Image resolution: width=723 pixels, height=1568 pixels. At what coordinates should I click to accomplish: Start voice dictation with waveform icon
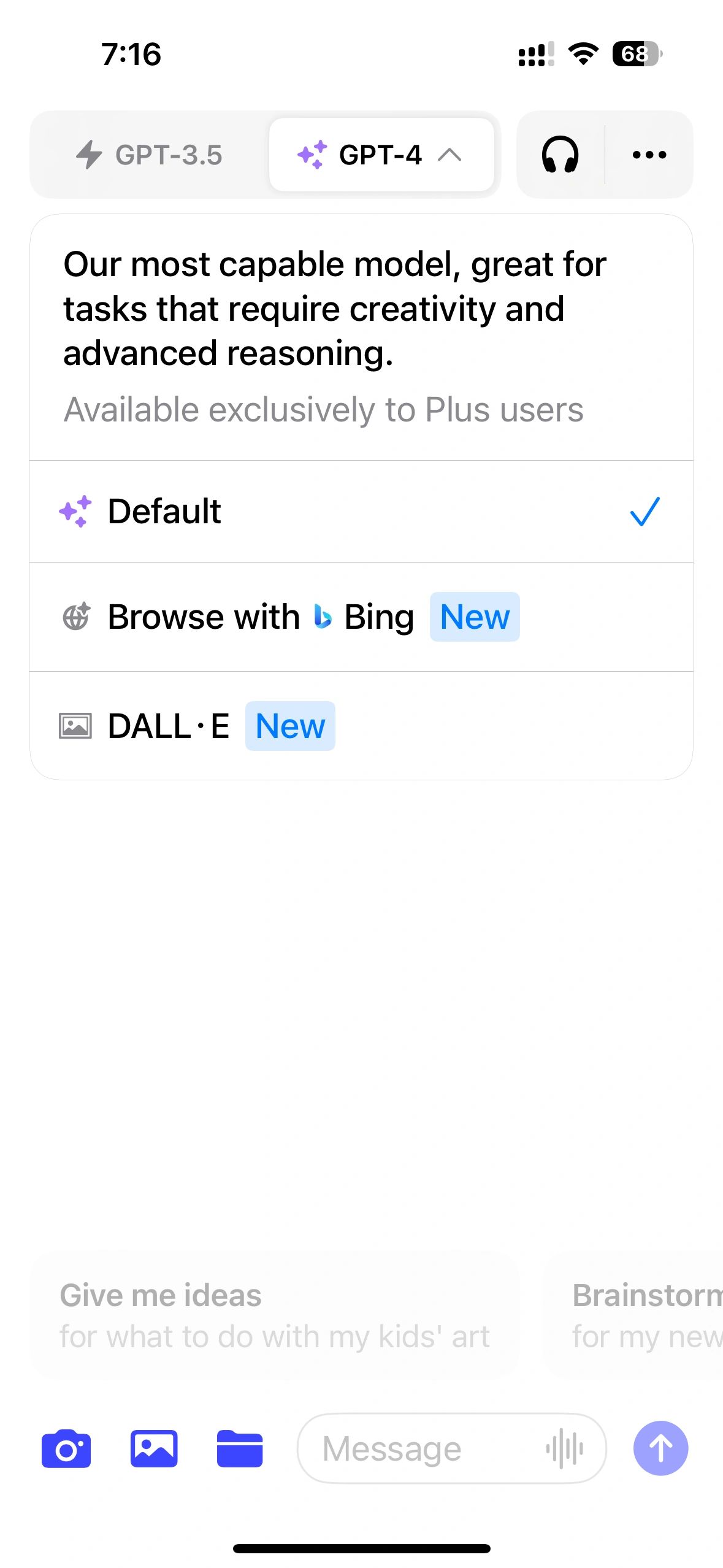pyautogui.click(x=565, y=1449)
